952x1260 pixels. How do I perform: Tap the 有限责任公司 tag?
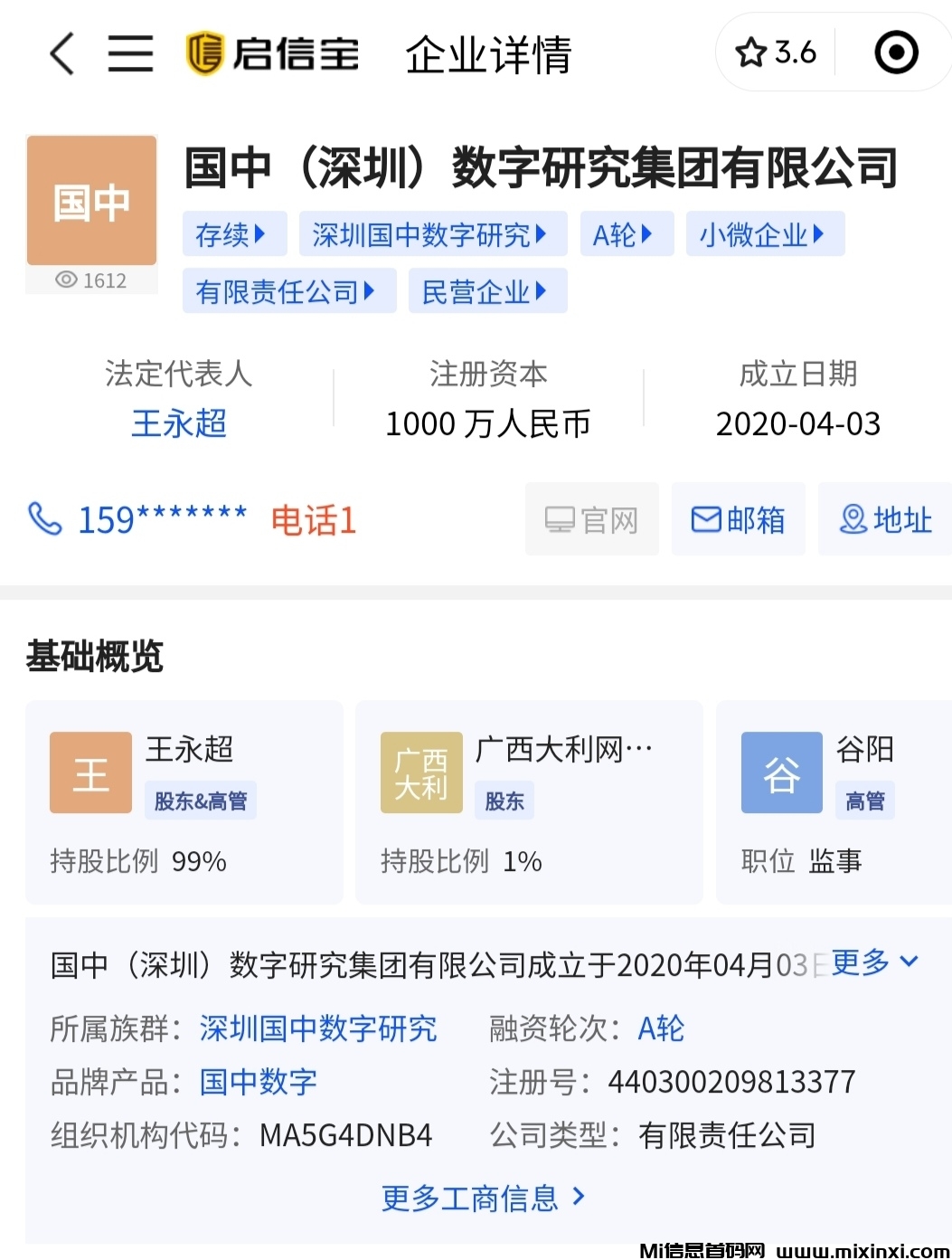coord(287,292)
